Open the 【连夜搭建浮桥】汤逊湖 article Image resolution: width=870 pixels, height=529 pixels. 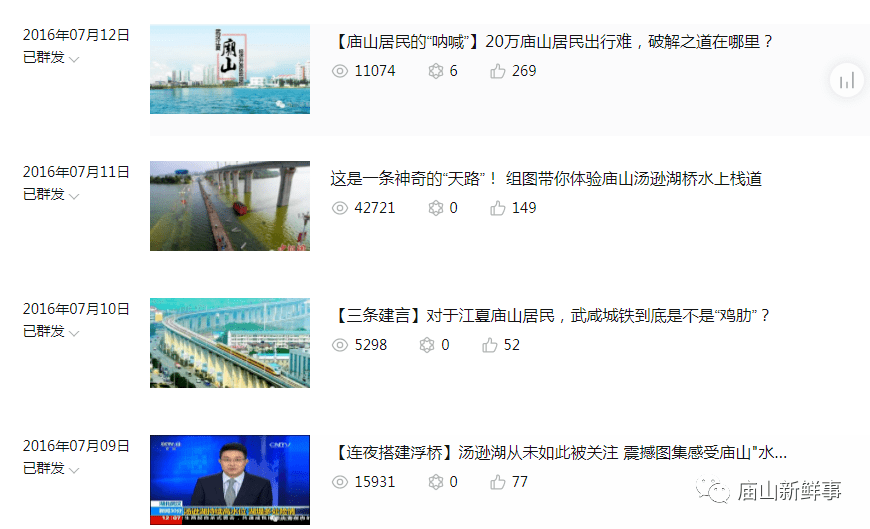coord(560,453)
